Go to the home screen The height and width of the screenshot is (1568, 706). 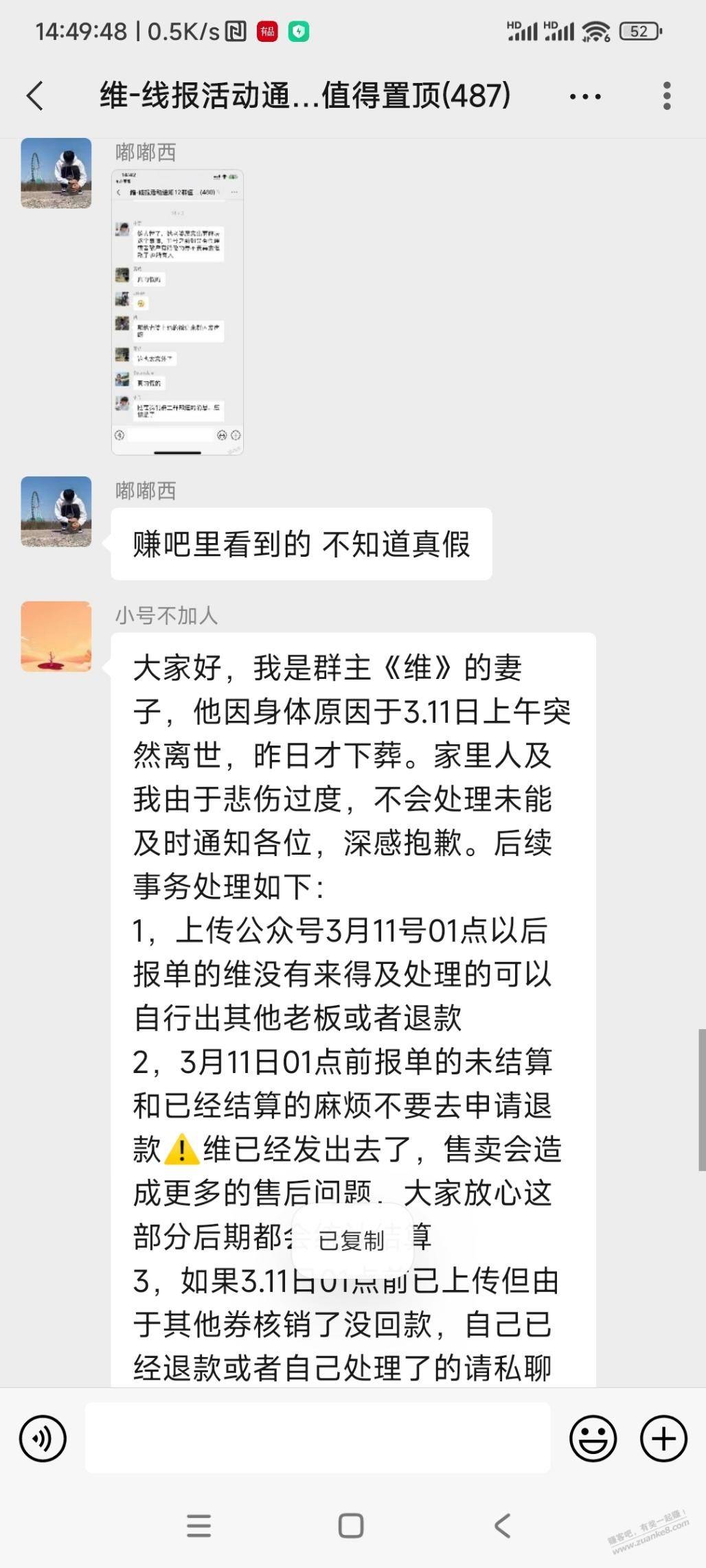[x=351, y=1525]
